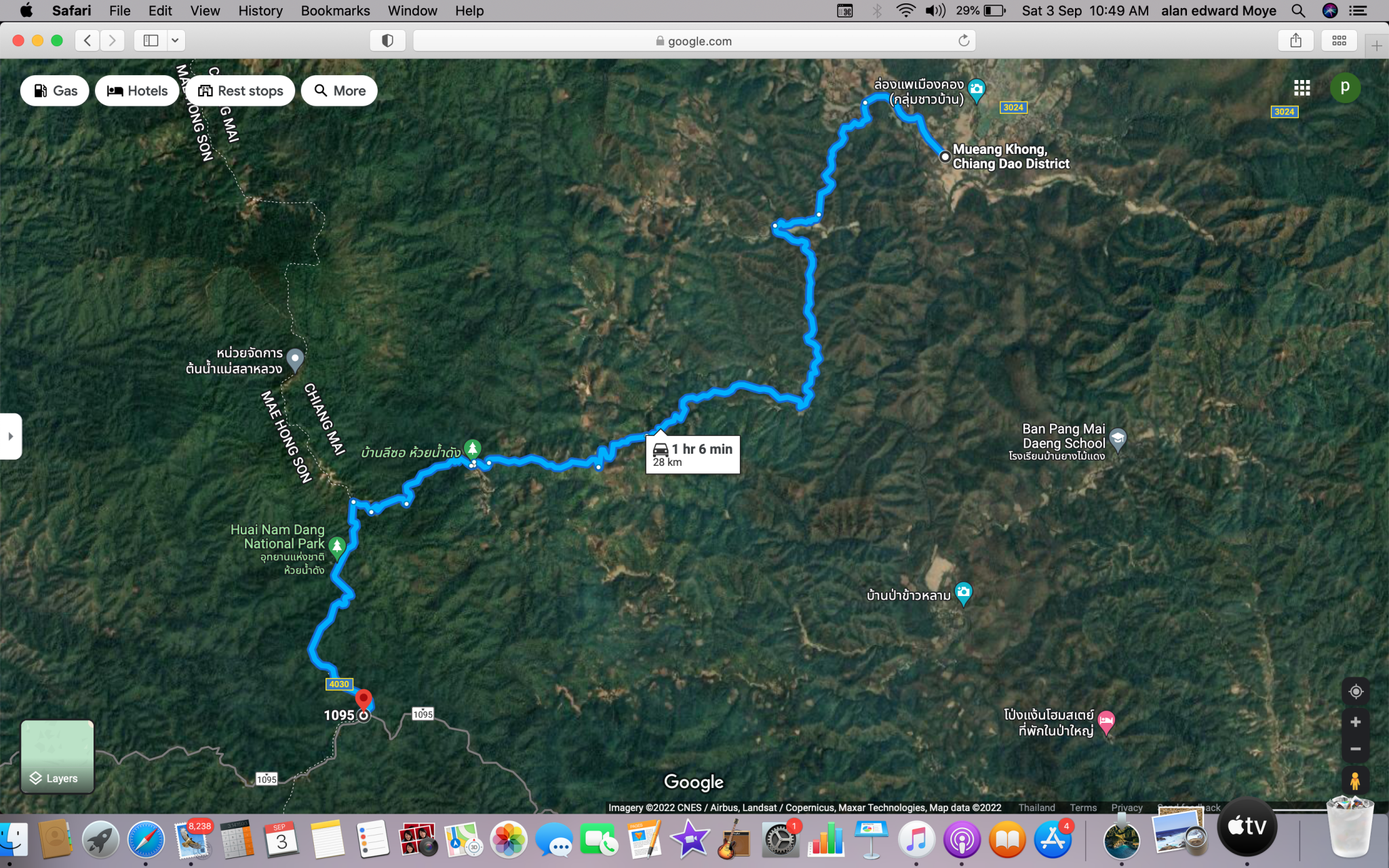Show Rest stops along the route
Screen dimensions: 1389x868
[x=240, y=91]
